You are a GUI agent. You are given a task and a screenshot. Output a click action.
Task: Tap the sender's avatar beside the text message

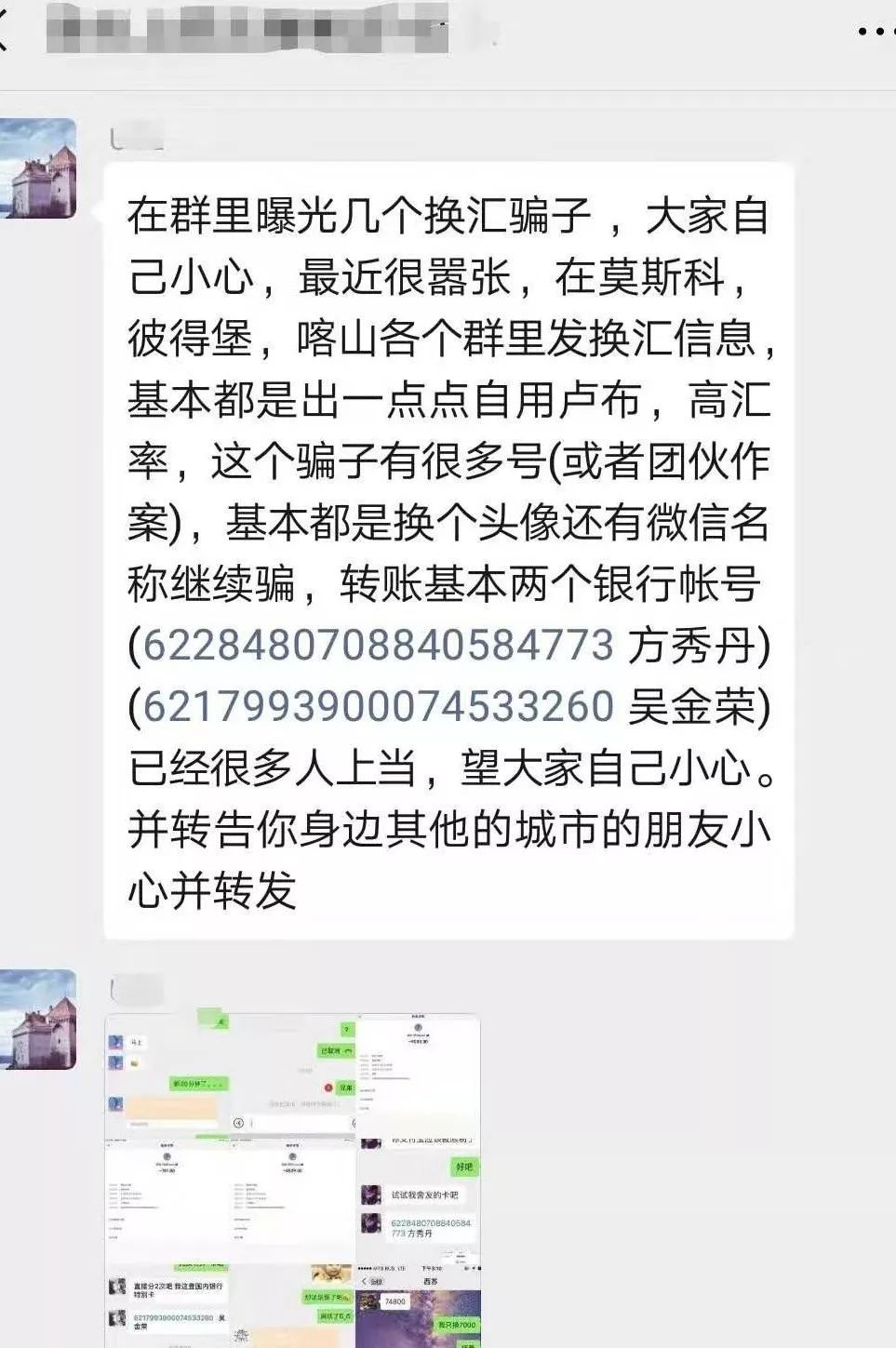[x=38, y=168]
